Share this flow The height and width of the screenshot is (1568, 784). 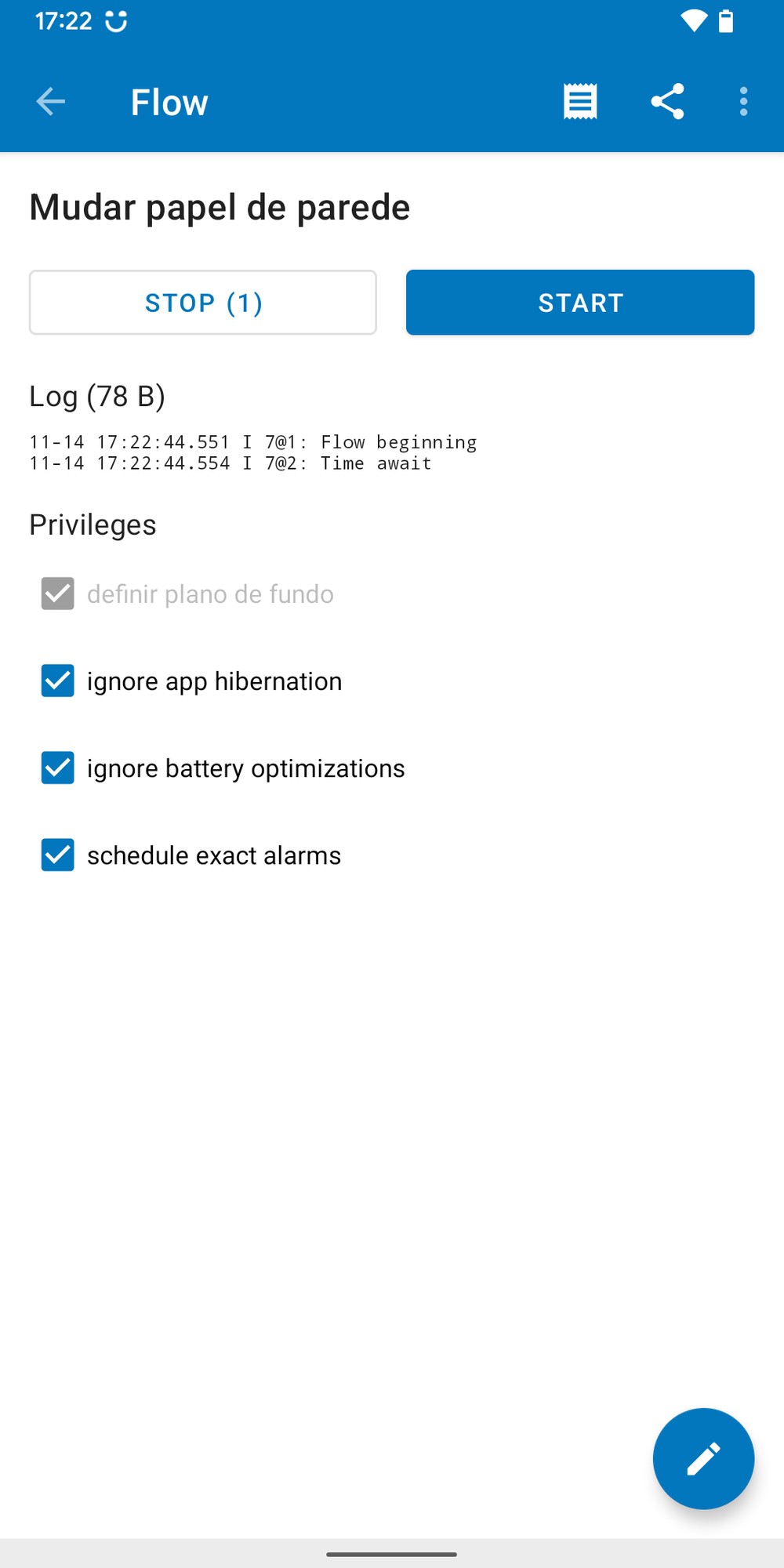[667, 102]
